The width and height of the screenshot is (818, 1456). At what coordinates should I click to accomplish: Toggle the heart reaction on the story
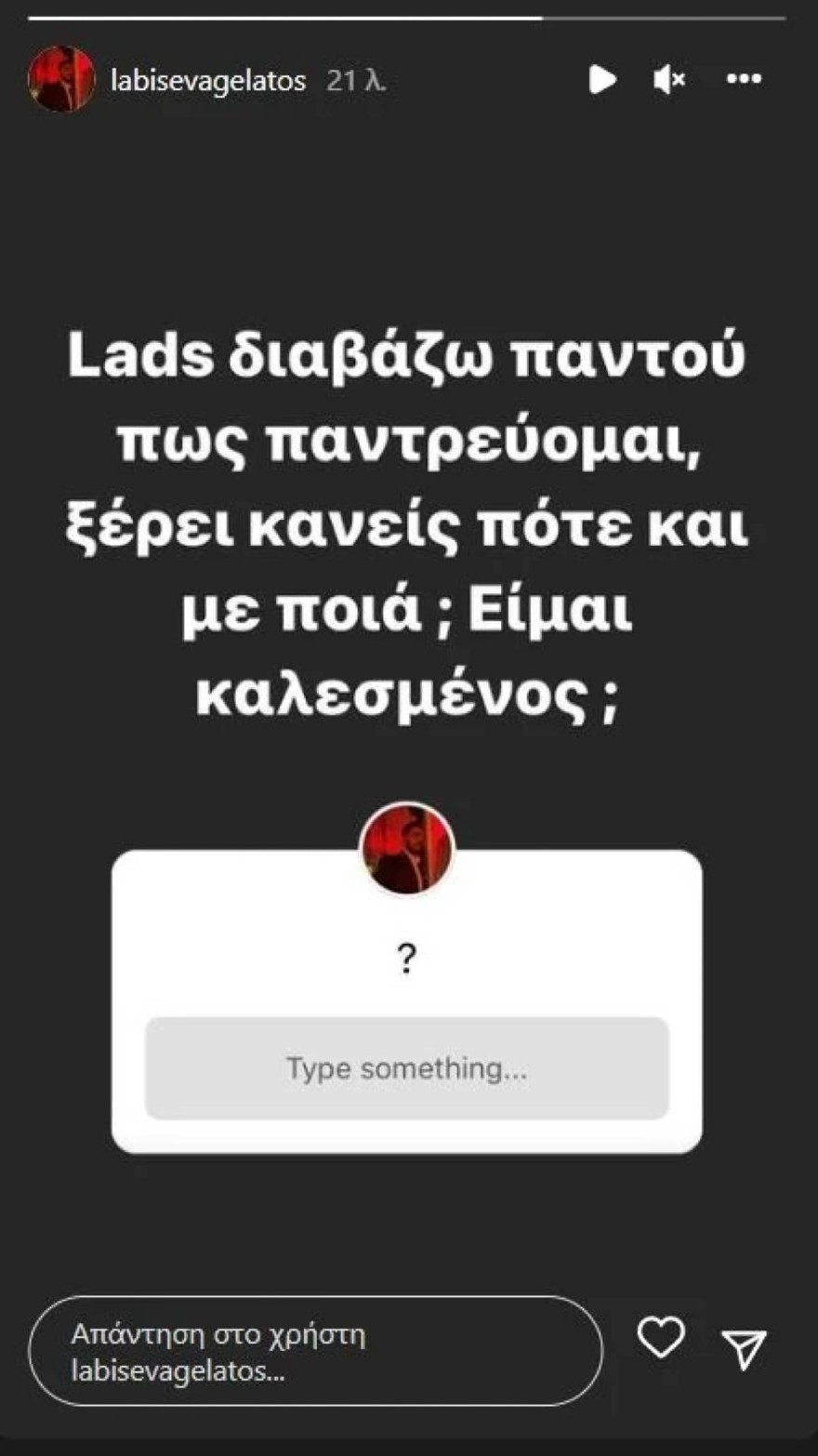[661, 1339]
